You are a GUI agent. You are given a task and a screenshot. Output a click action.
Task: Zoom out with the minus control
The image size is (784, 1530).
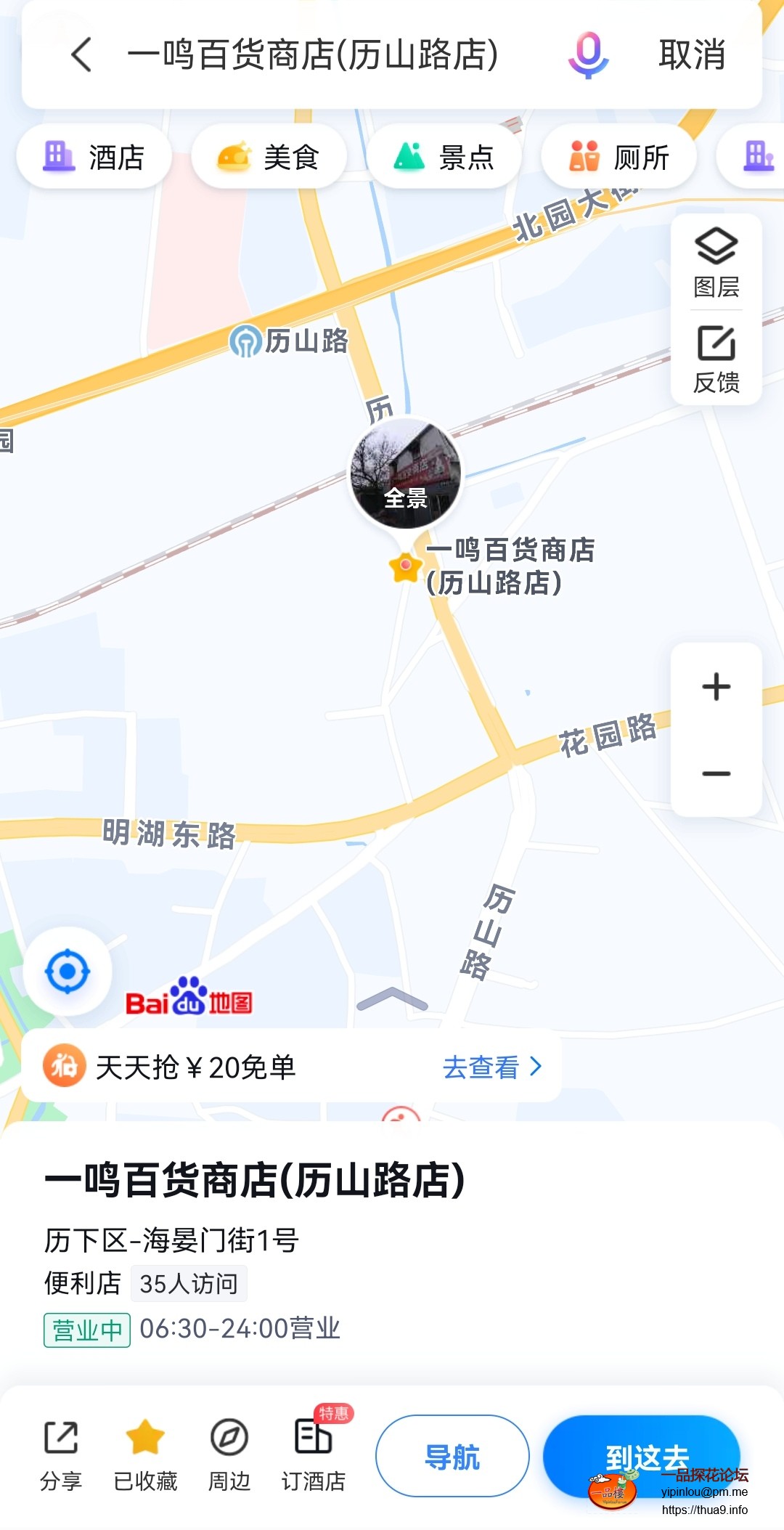click(x=715, y=773)
